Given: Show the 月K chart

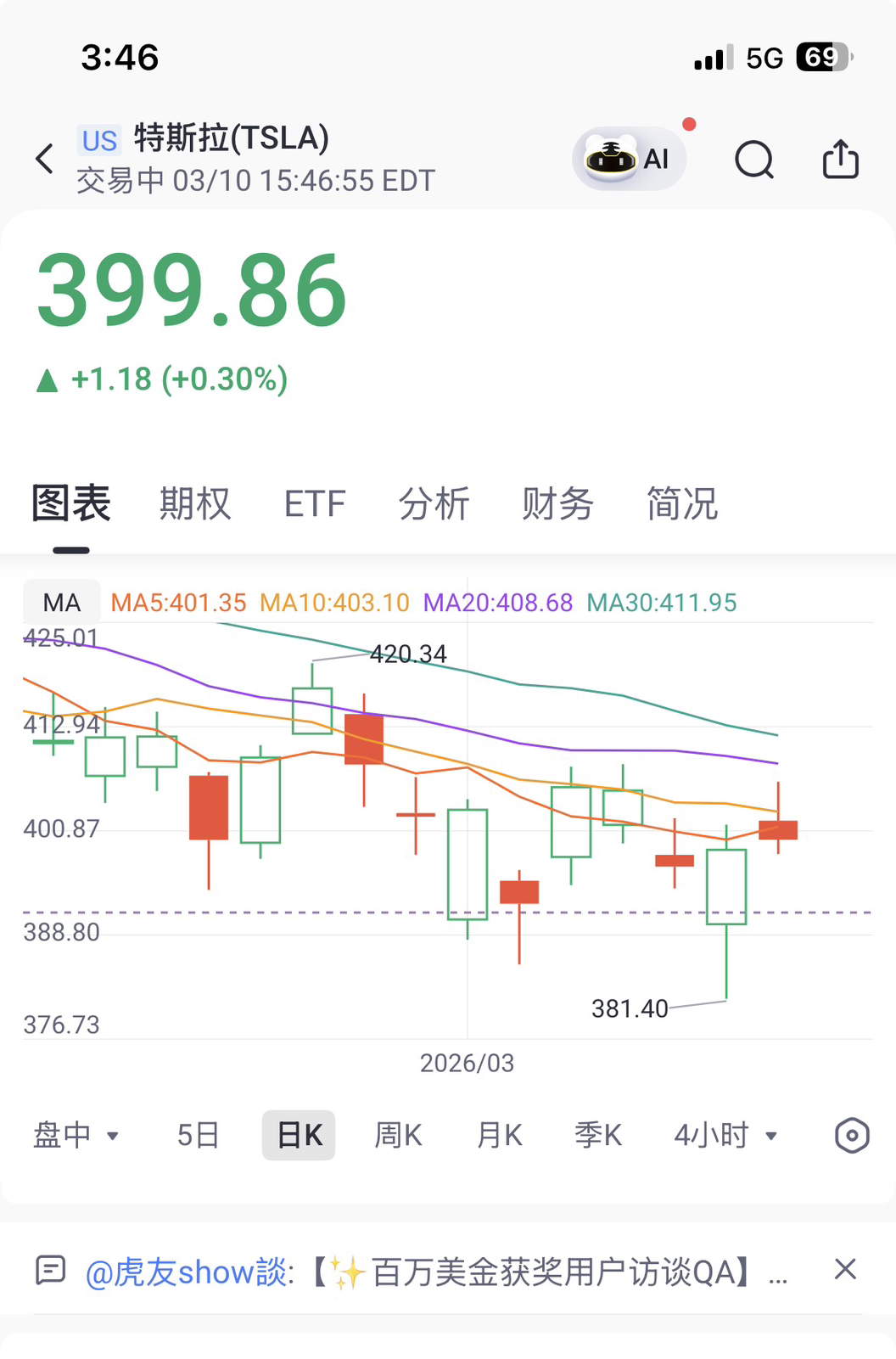Looking at the screenshot, I should [500, 1135].
